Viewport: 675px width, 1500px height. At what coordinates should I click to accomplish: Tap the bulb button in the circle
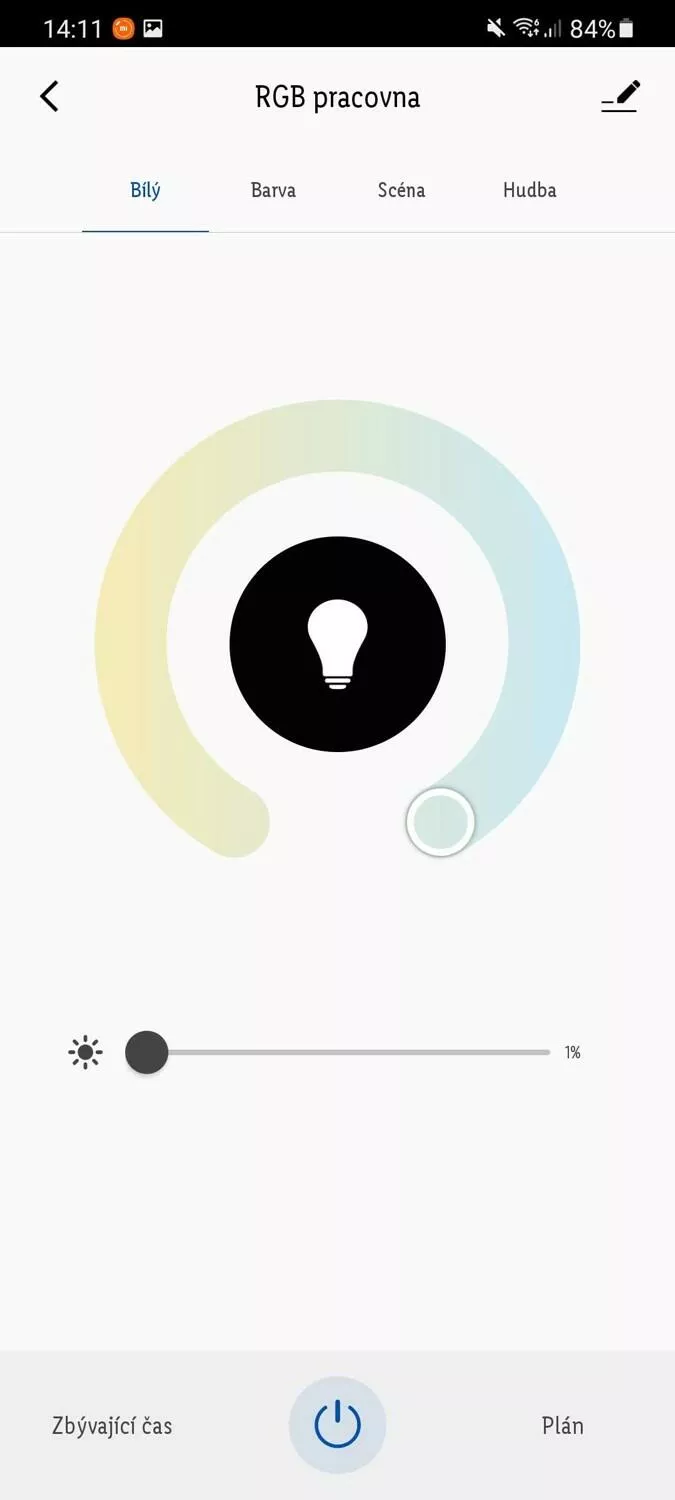click(x=338, y=644)
